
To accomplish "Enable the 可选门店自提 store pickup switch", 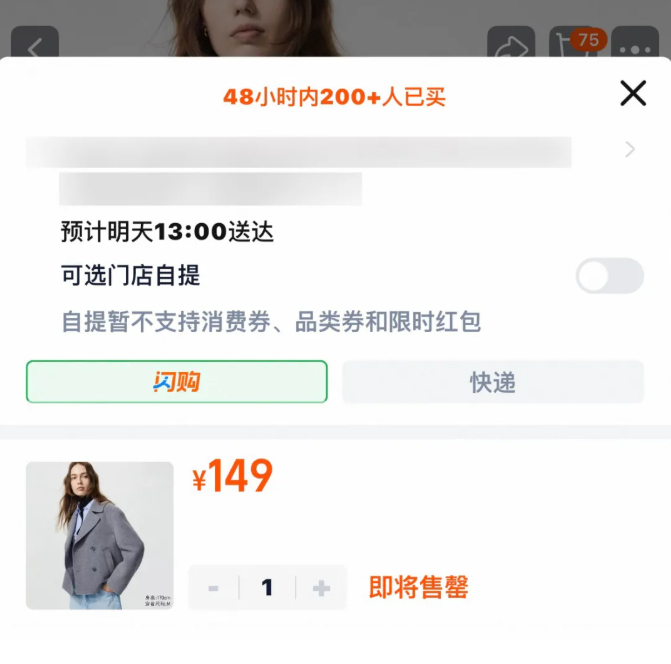I will (609, 276).
